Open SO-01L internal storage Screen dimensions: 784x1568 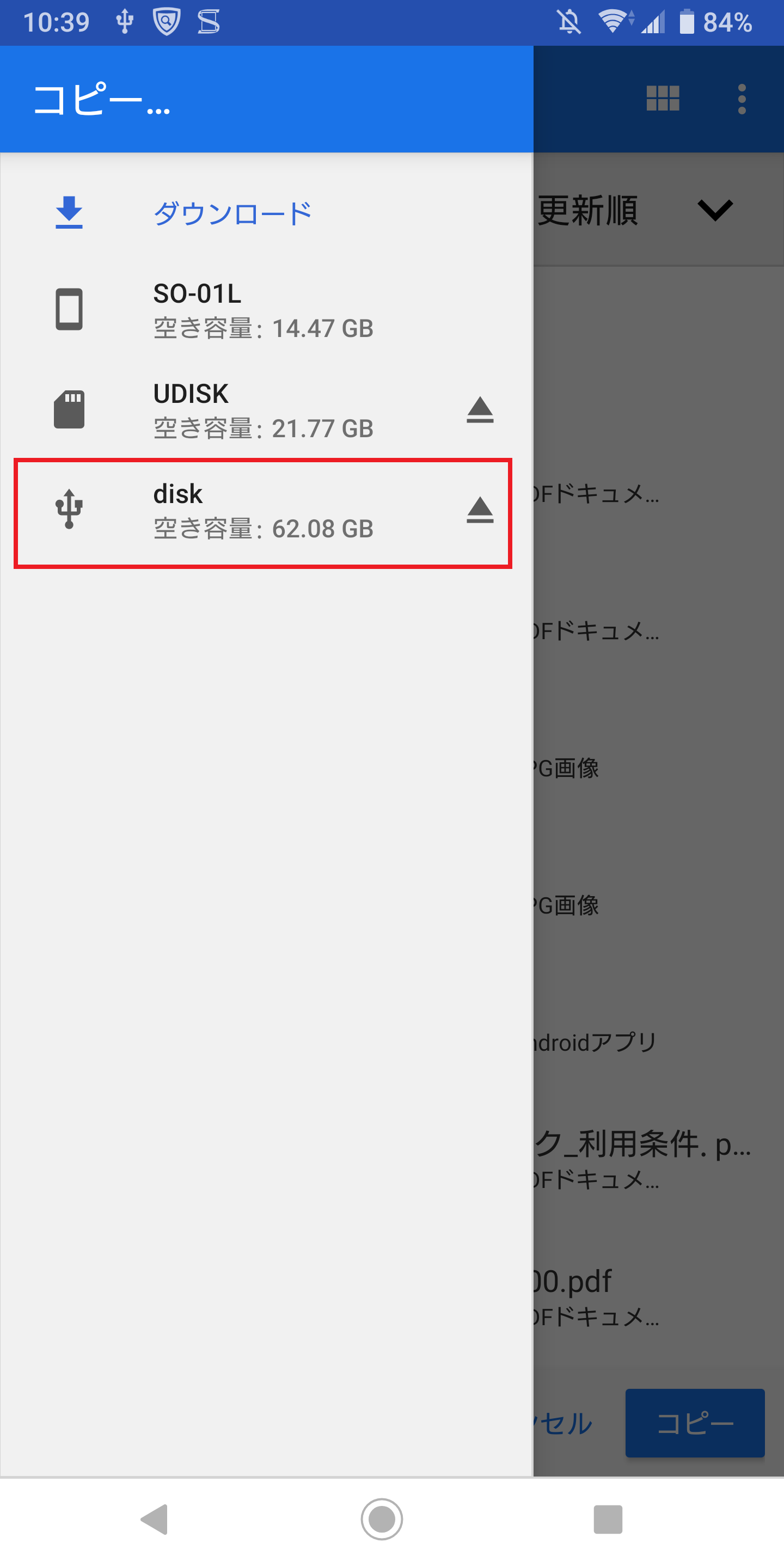coord(266,310)
